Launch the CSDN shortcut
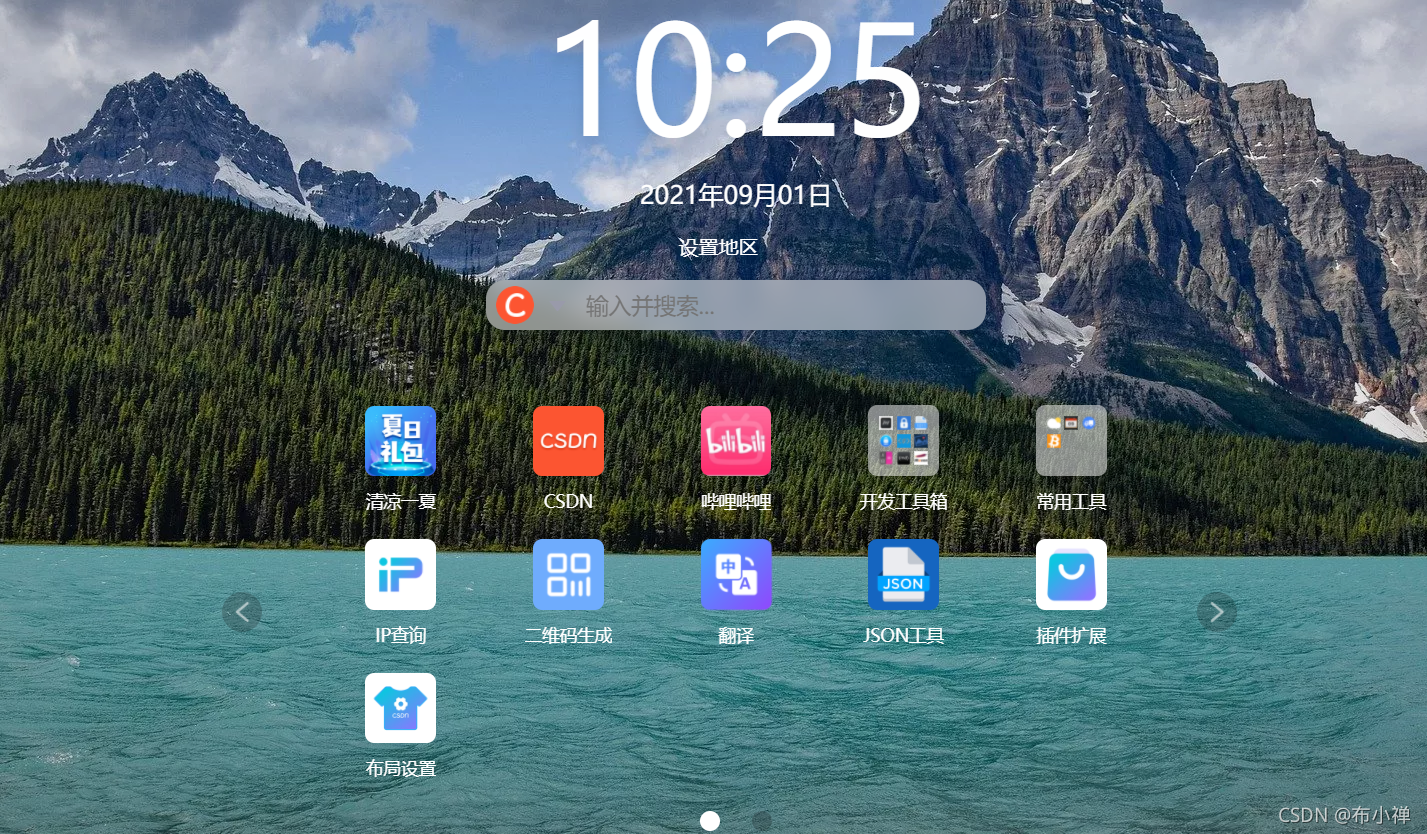1427x834 pixels. pos(568,441)
